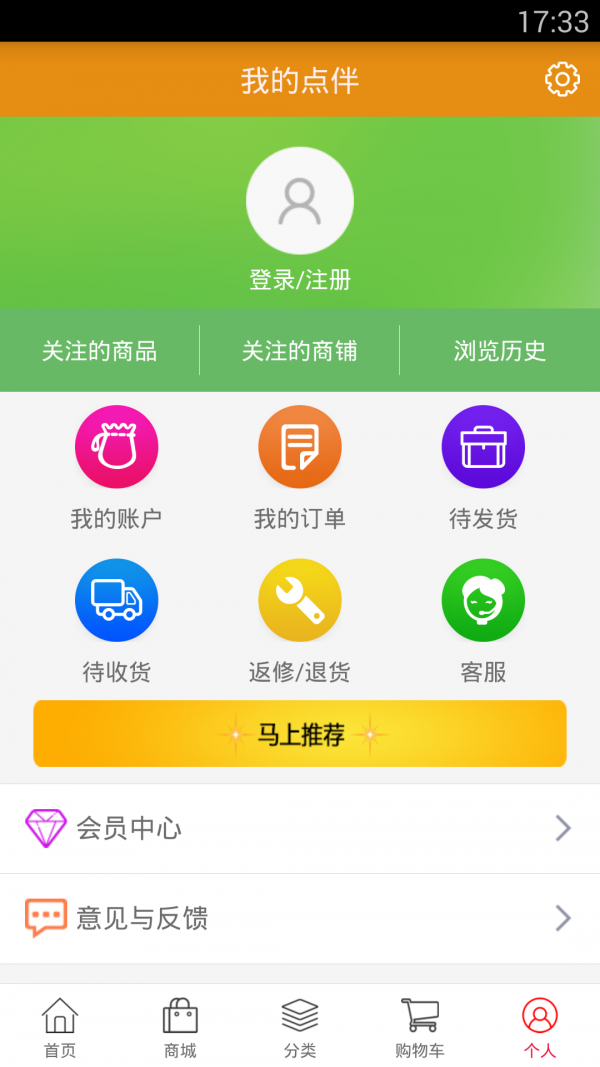Open 意见与反馈 row

(300, 918)
